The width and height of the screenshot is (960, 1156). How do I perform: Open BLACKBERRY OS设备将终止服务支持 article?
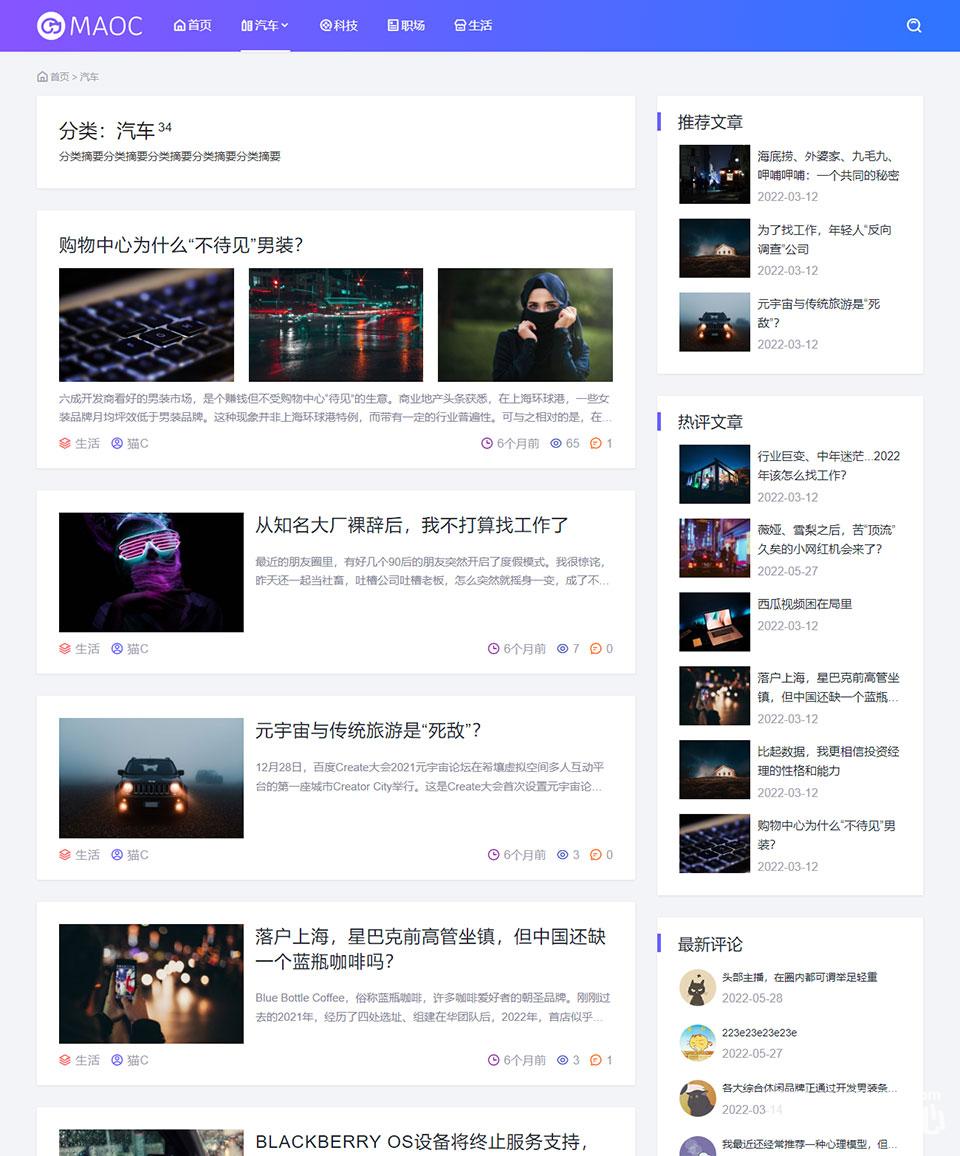point(421,1141)
